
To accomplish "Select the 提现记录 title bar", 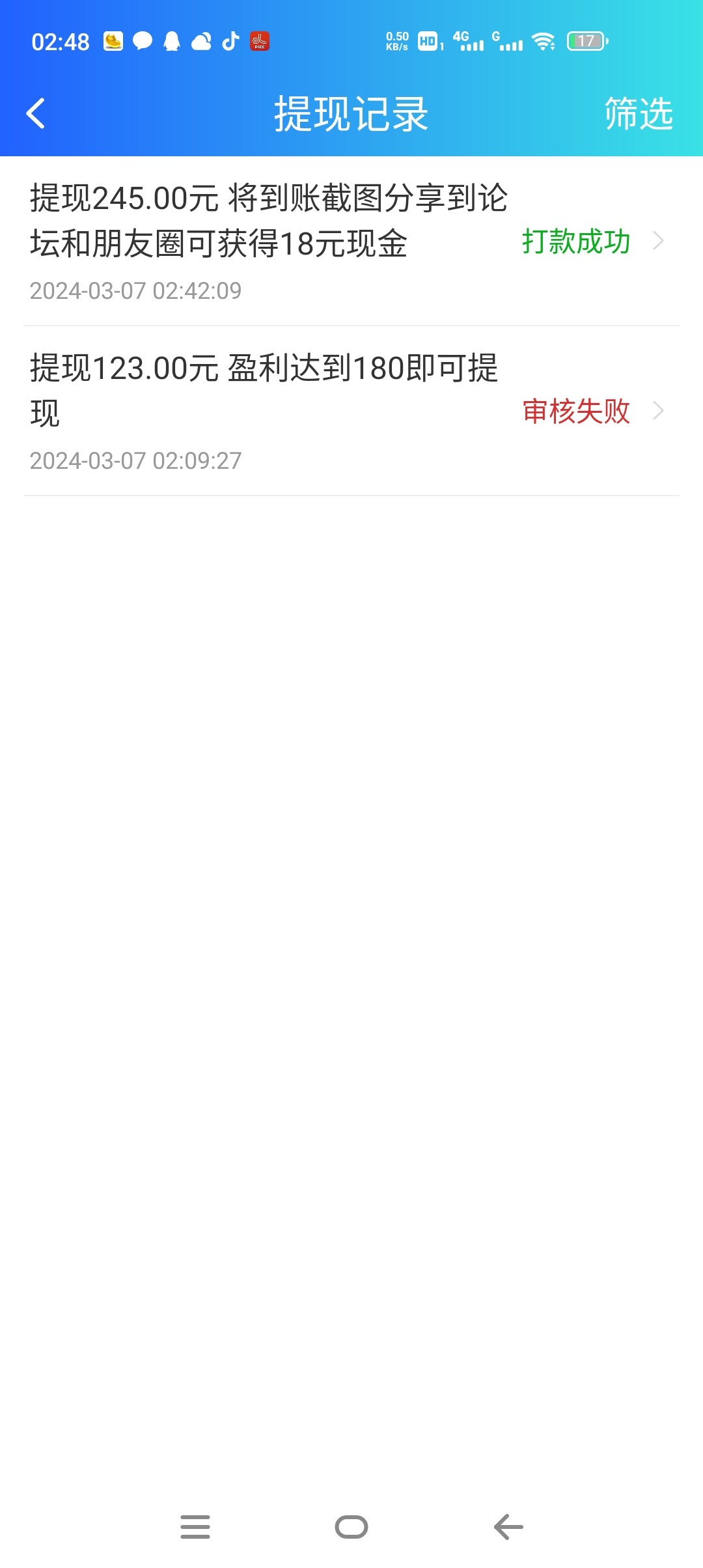I will (x=351, y=112).
